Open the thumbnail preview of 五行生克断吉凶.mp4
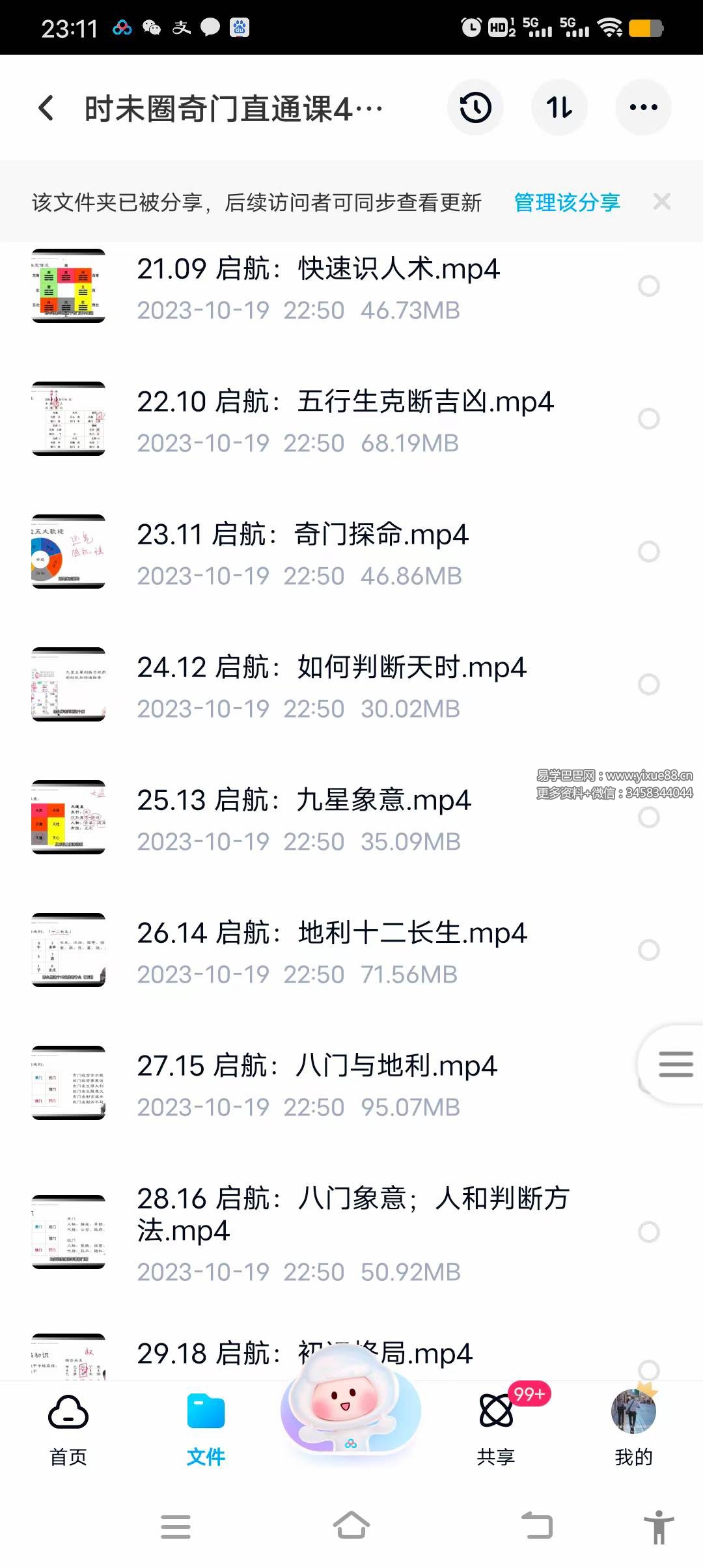This screenshot has height=1568, width=703. coord(69,419)
